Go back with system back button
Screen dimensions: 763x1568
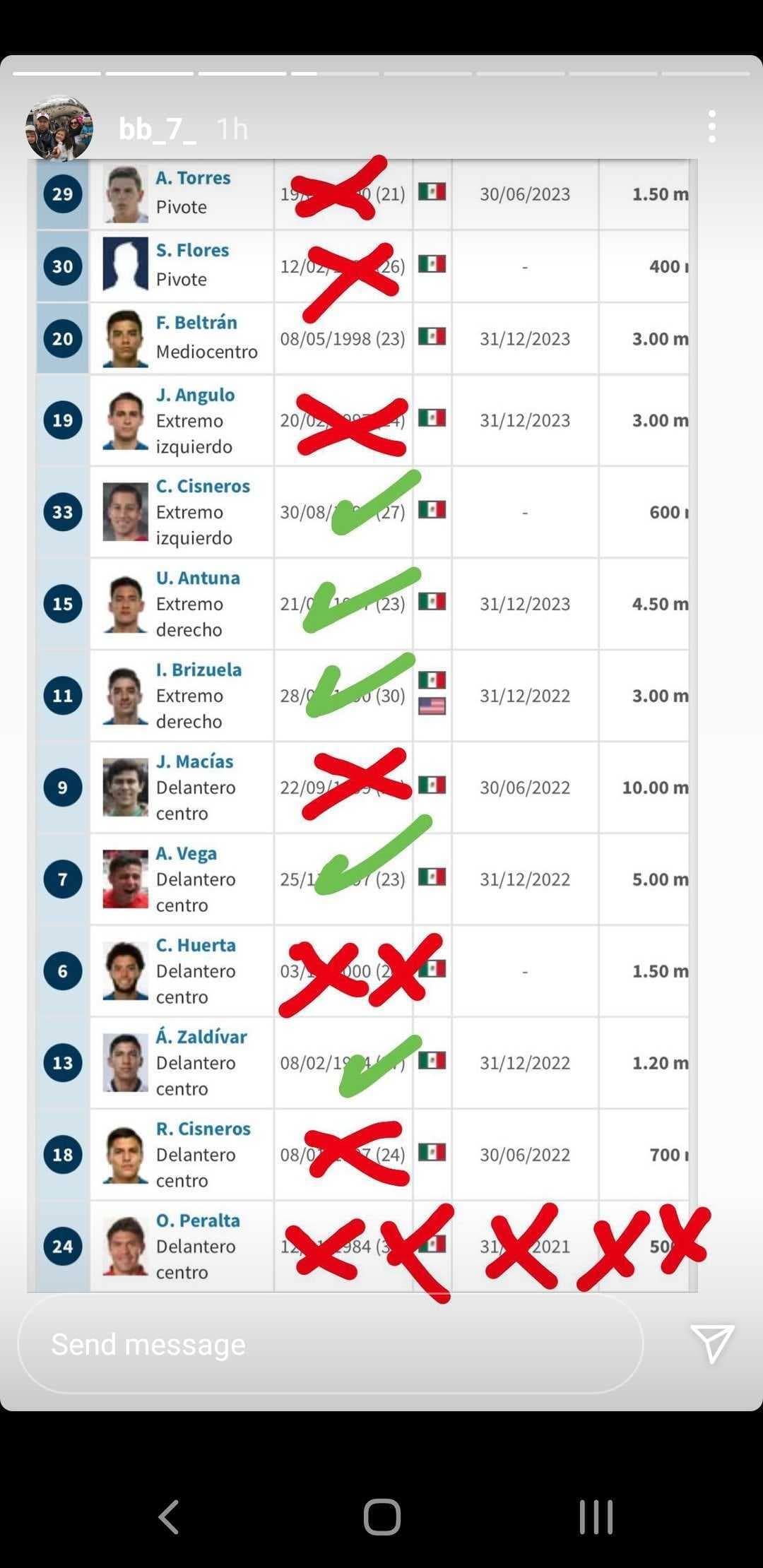pos(168,1517)
